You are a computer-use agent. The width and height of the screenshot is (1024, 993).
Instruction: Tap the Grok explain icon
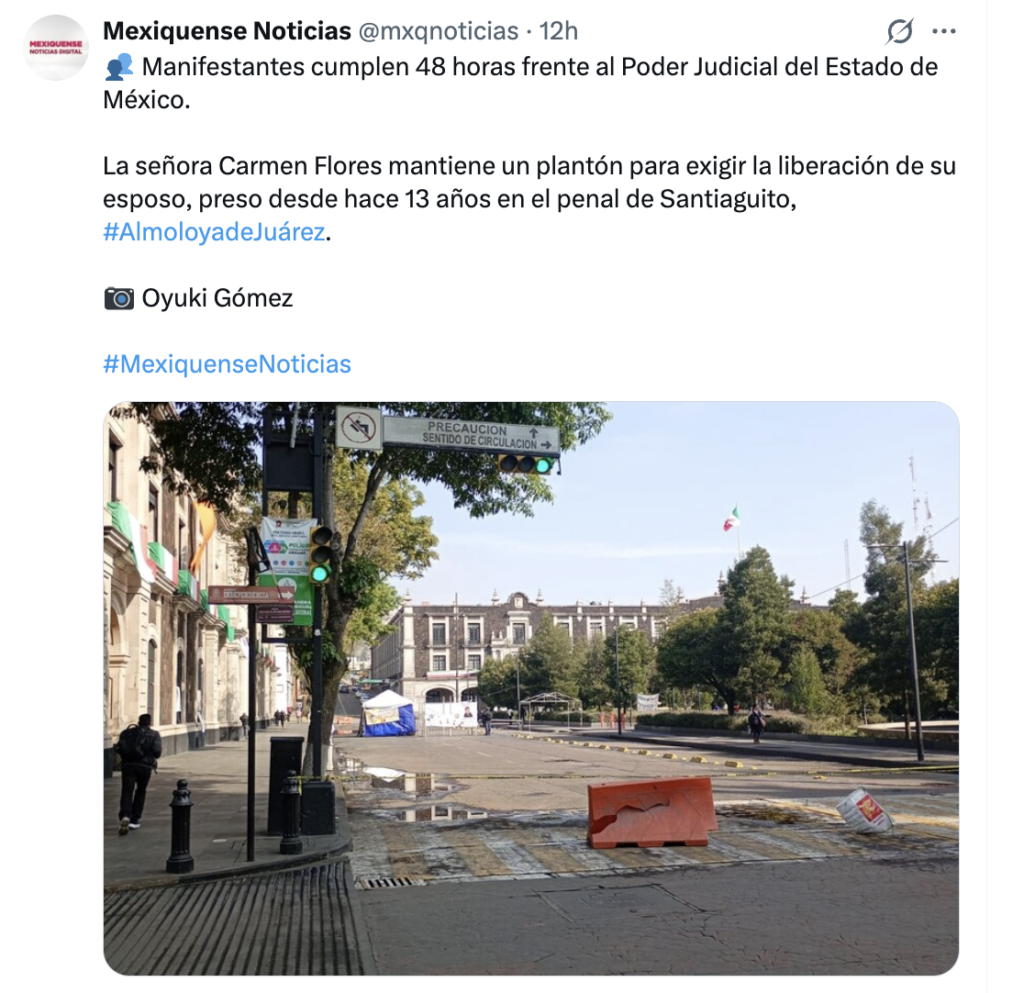click(899, 32)
